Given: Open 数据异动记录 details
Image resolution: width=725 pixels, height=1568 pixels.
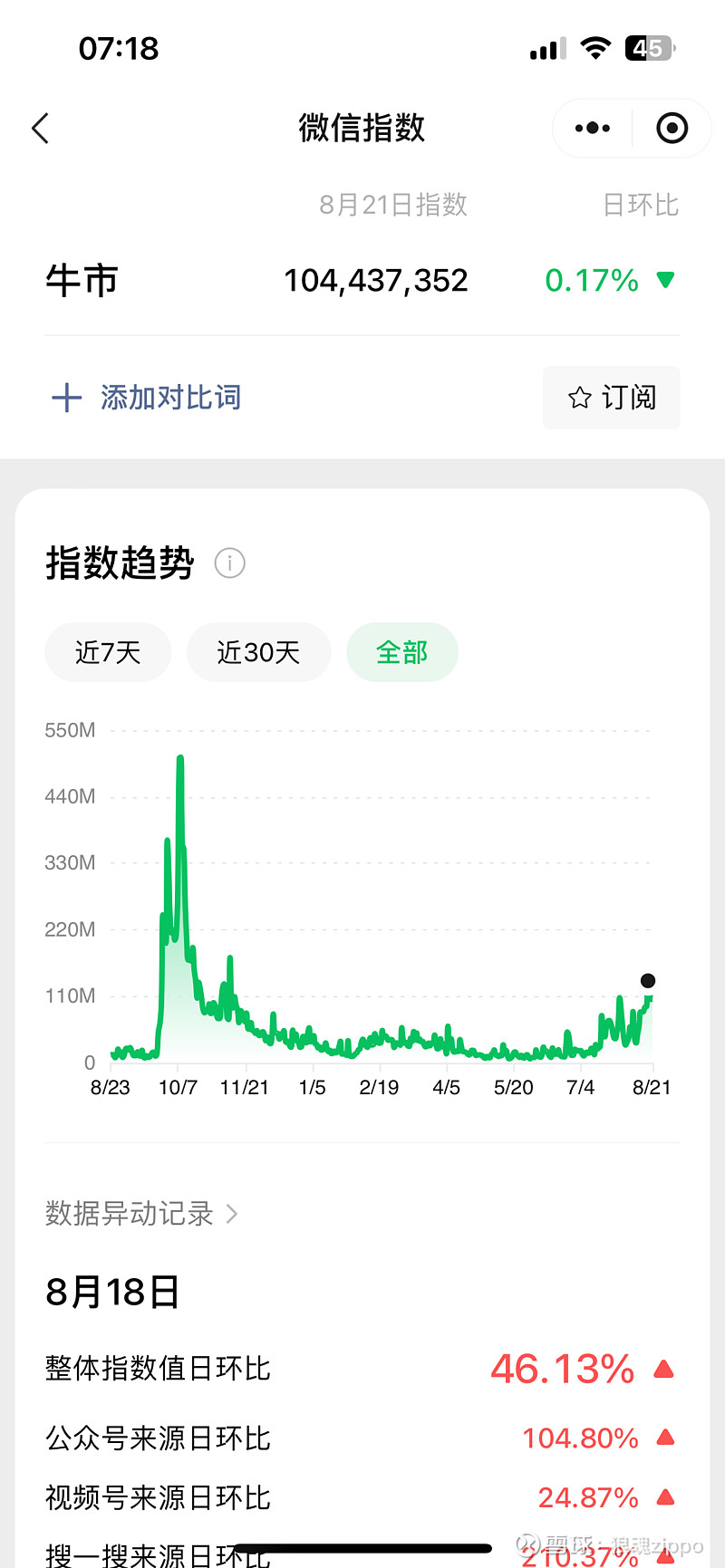Looking at the screenshot, I should click(x=142, y=1213).
